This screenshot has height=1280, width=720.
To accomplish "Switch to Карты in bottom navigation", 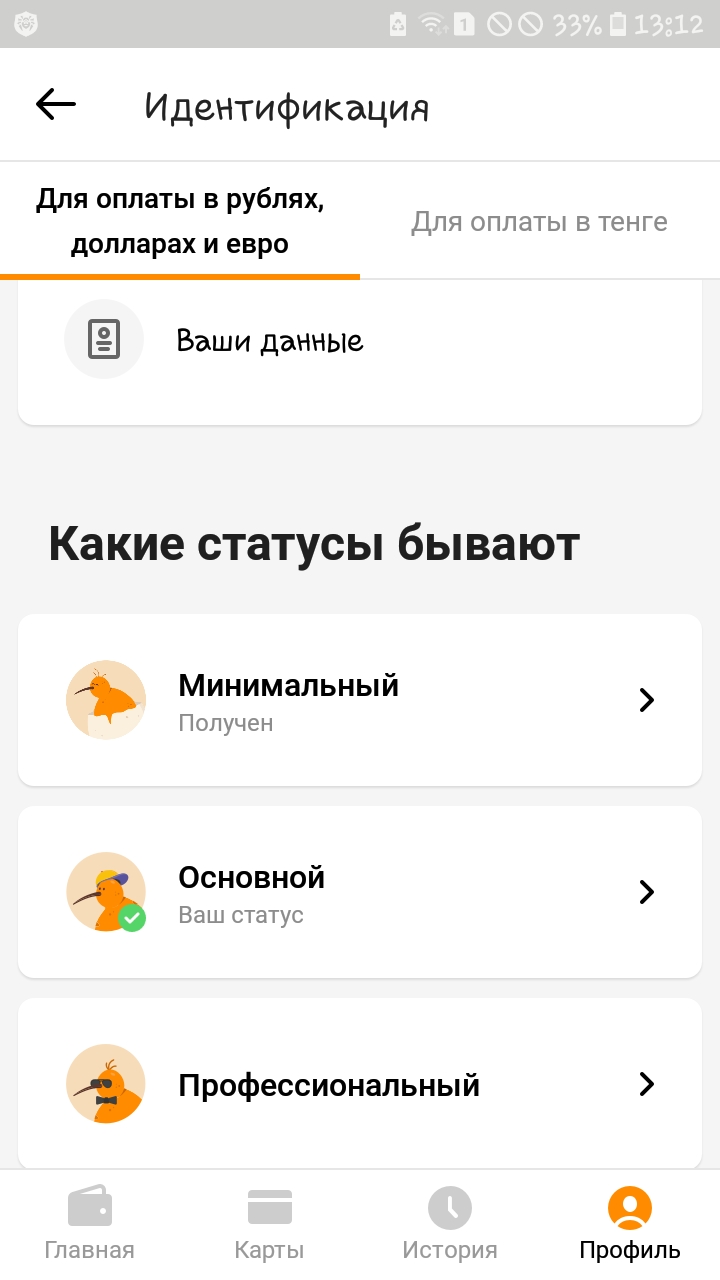I will pyautogui.click(x=269, y=1224).
